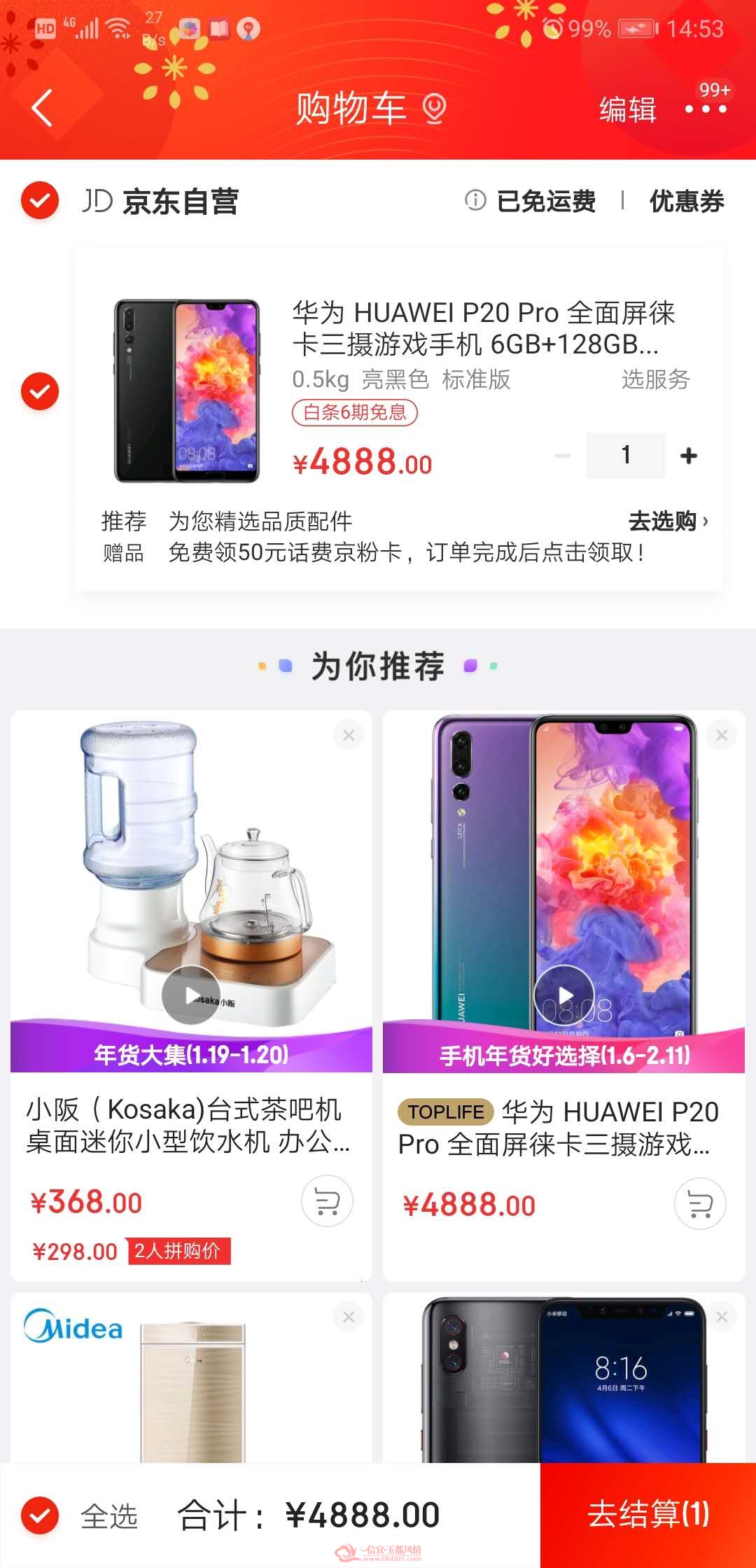756x1568 pixels.
Task: Tap 选服务 to choose services
Action: pos(656,379)
